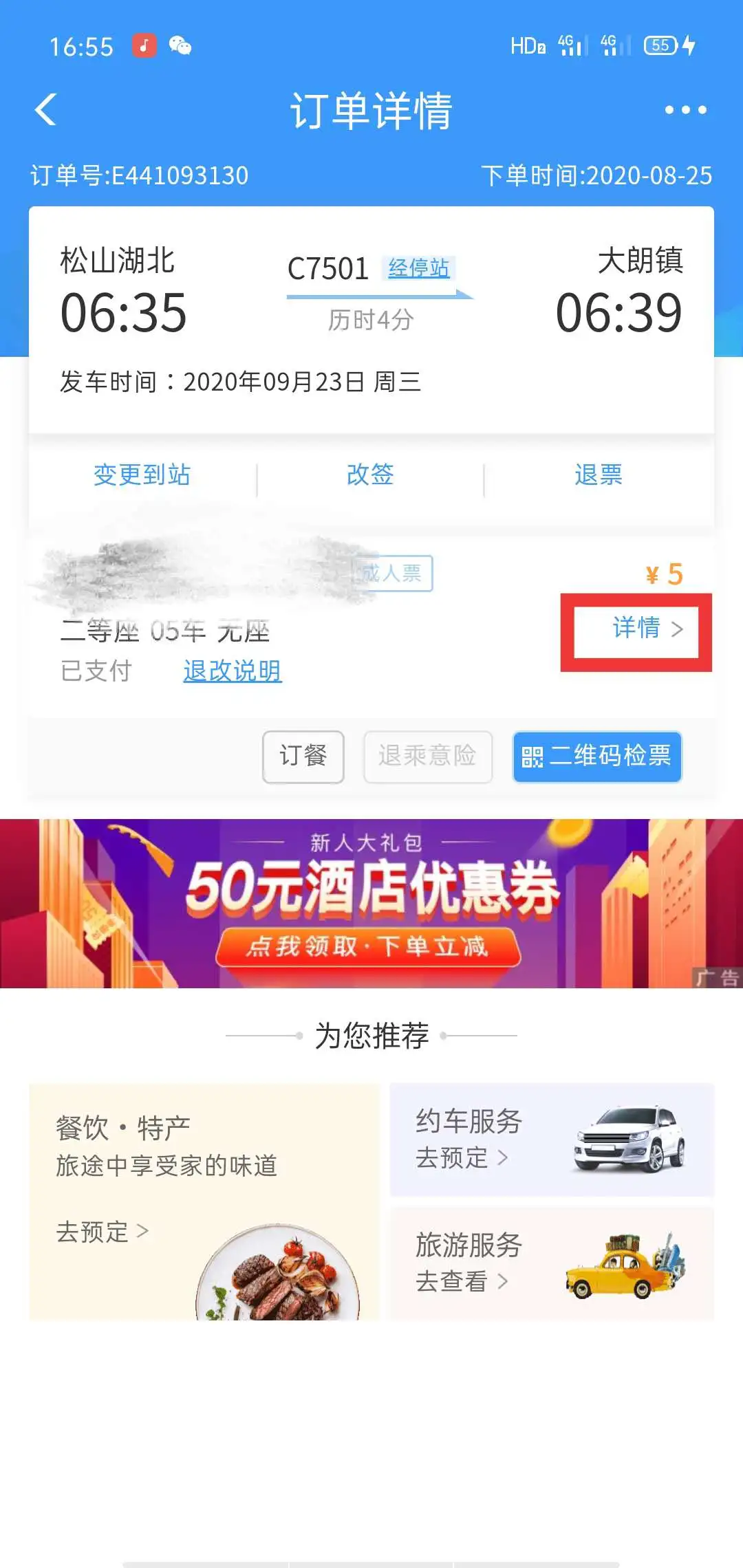Tap the 退乘意险 button
This screenshot has height=1568, width=743.
pyautogui.click(x=427, y=756)
